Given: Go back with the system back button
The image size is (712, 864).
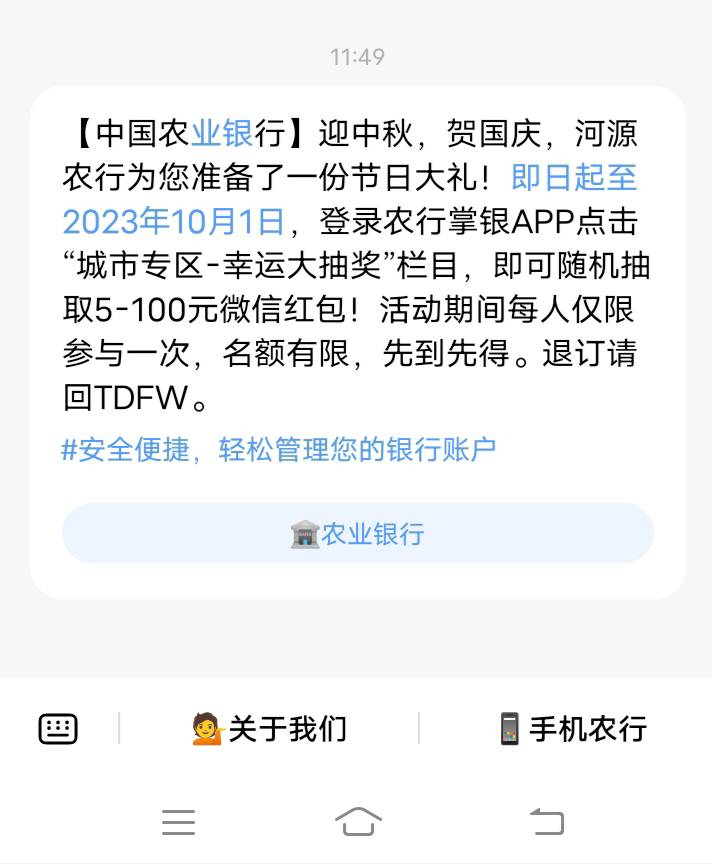Looking at the screenshot, I should [547, 822].
